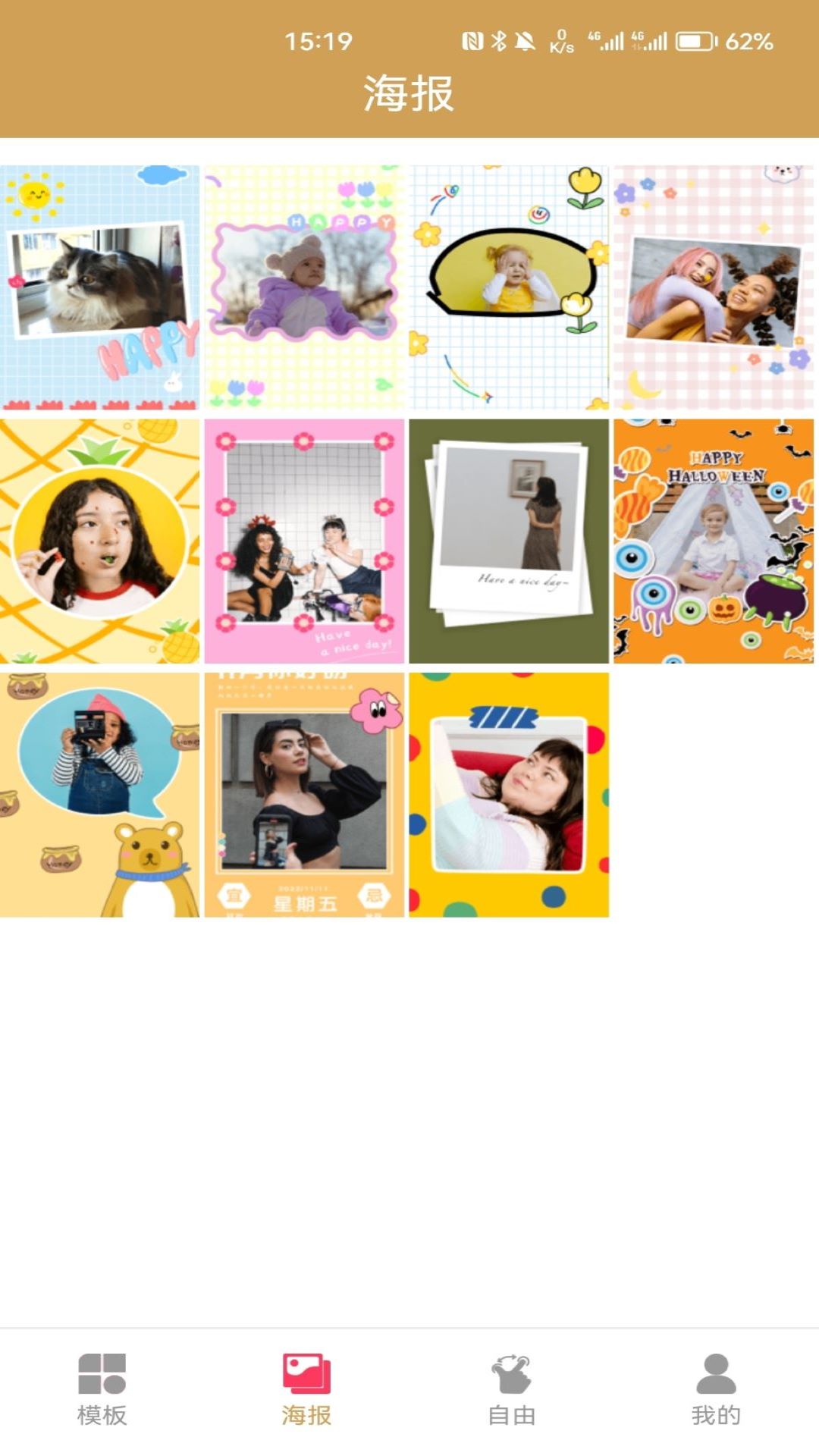This screenshot has height=1456, width=819.
Task: Go to the 海报 tab
Action: tap(306, 1389)
